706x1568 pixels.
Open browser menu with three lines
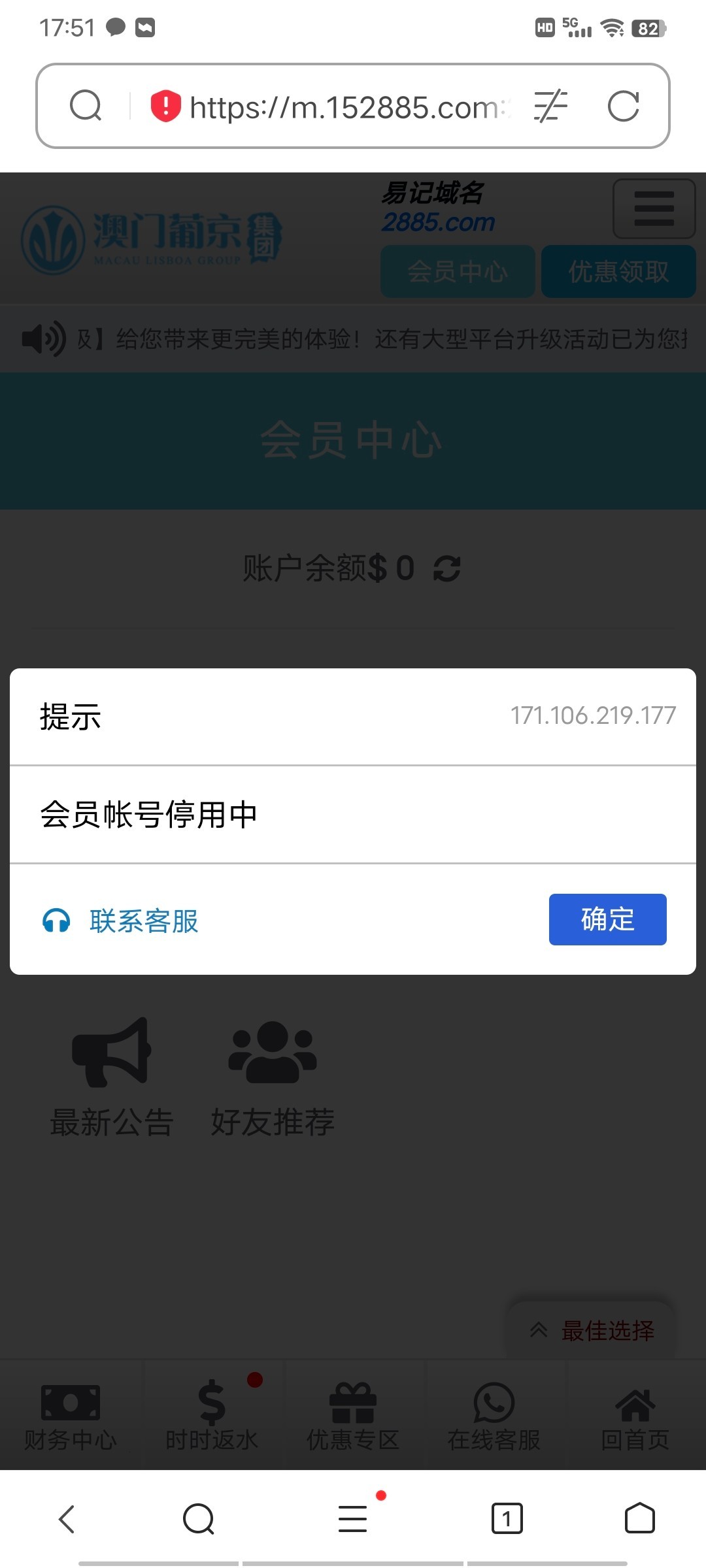353,1518
